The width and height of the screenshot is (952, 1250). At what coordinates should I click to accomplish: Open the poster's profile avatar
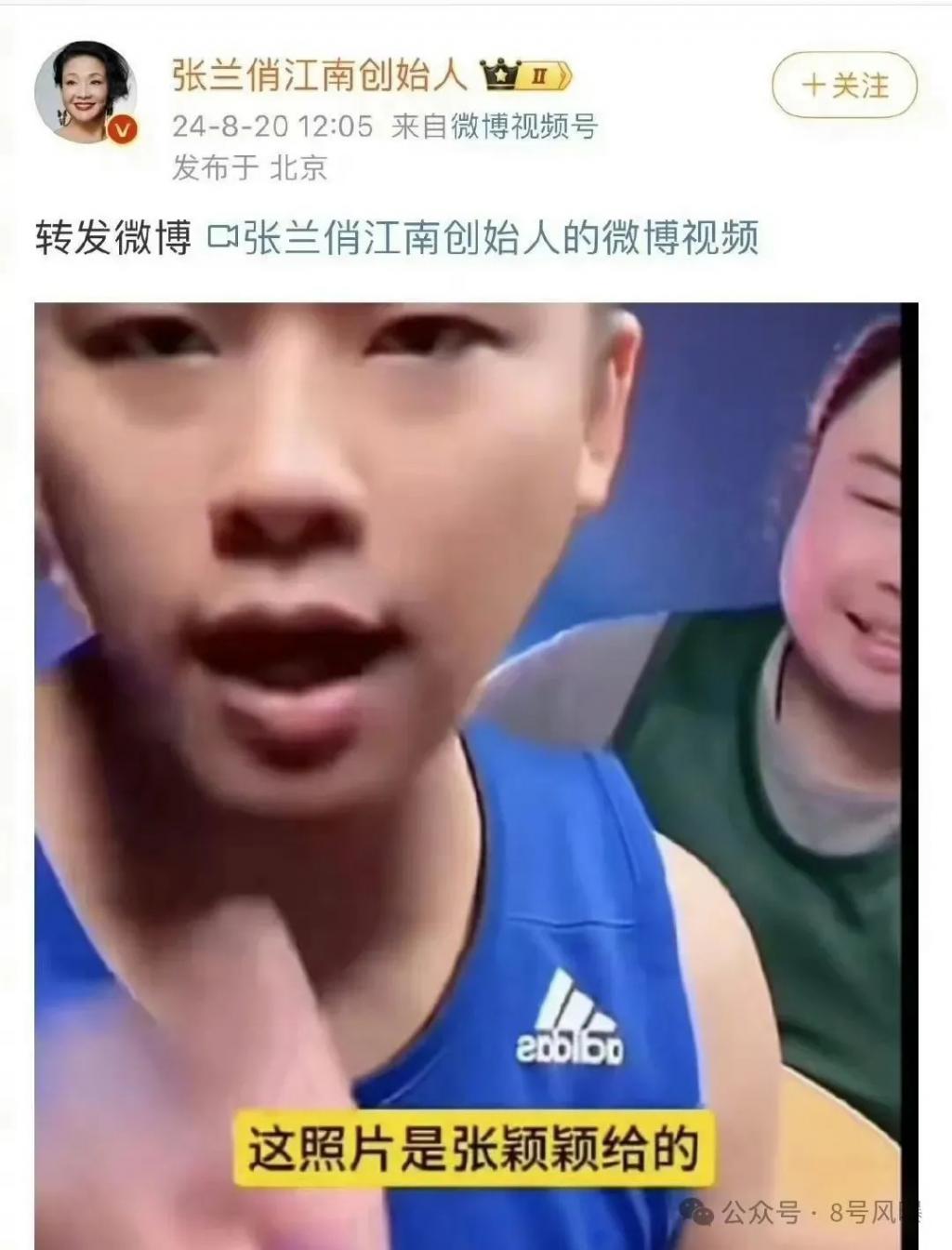85,92
